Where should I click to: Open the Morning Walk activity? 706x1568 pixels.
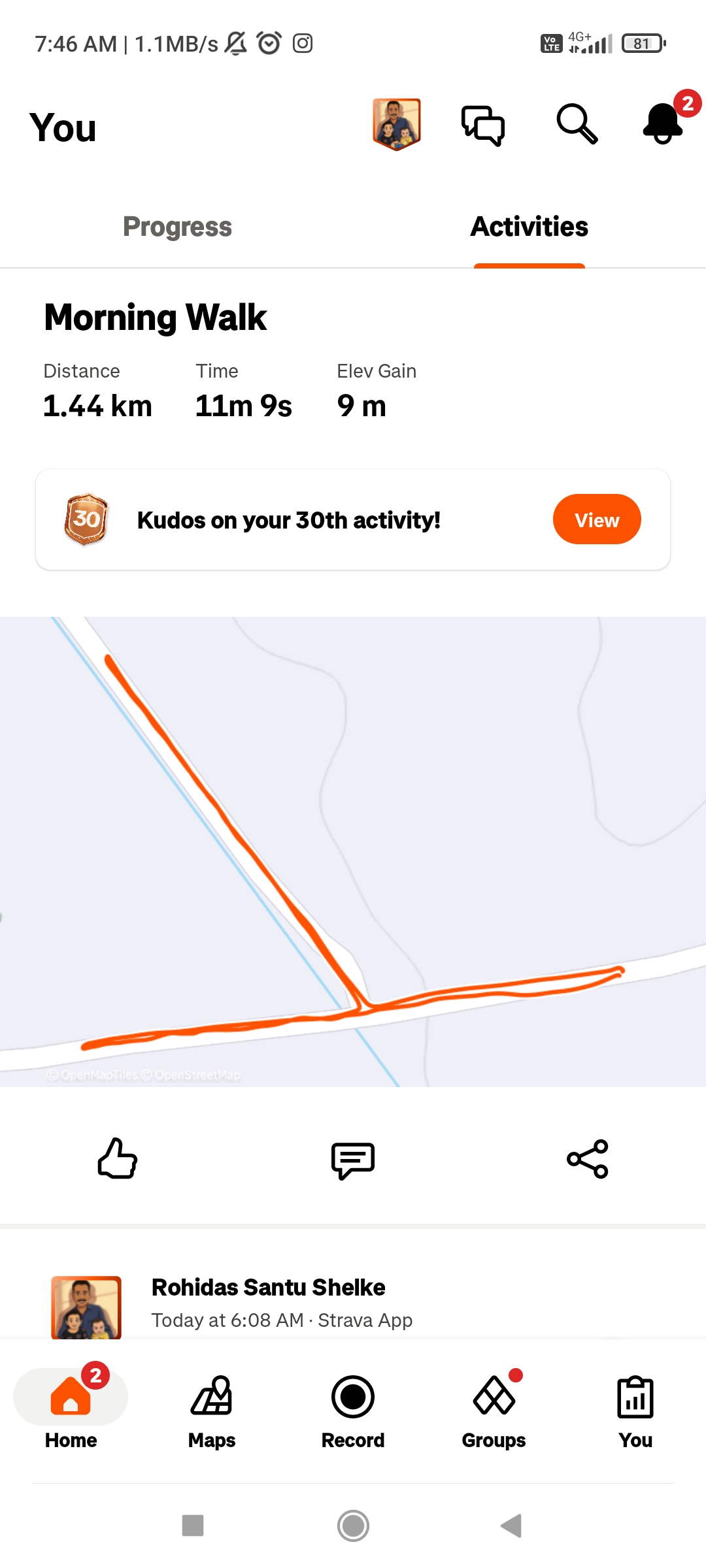pyautogui.click(x=156, y=318)
